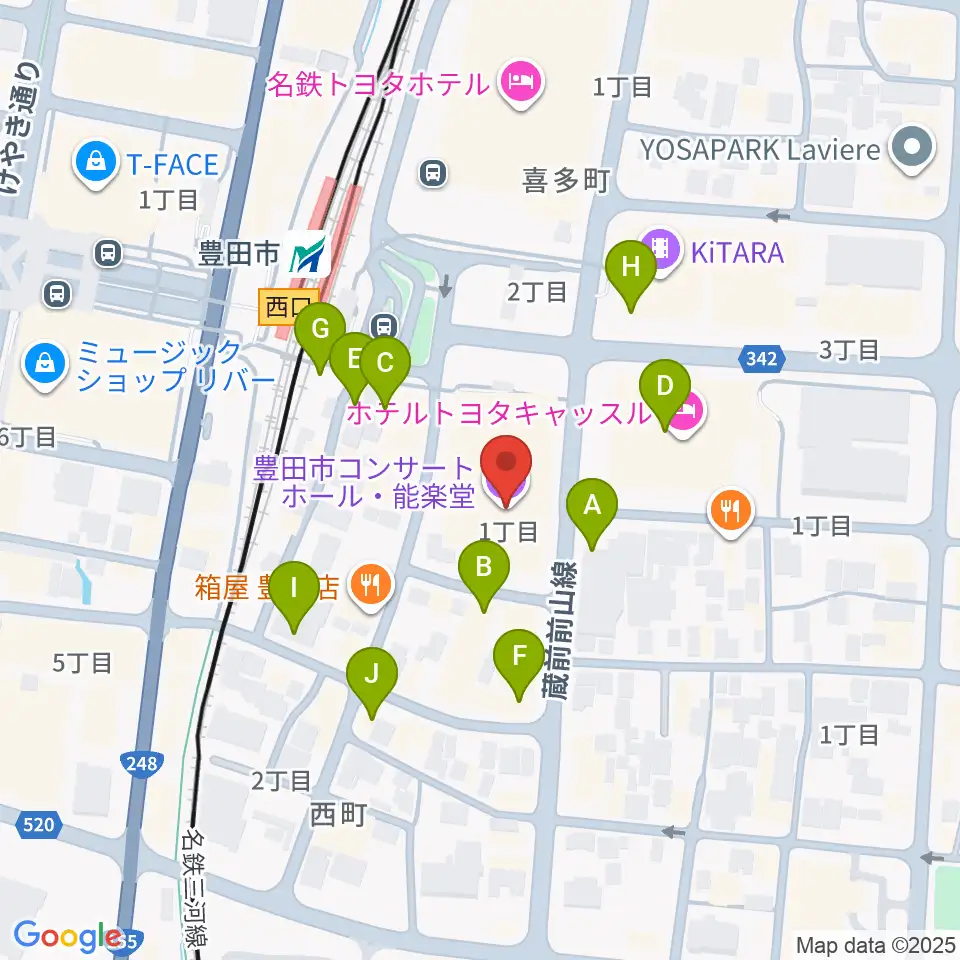Tap green marker D near Hotel Toyota Castle
The image size is (960, 960).
[x=665, y=392]
